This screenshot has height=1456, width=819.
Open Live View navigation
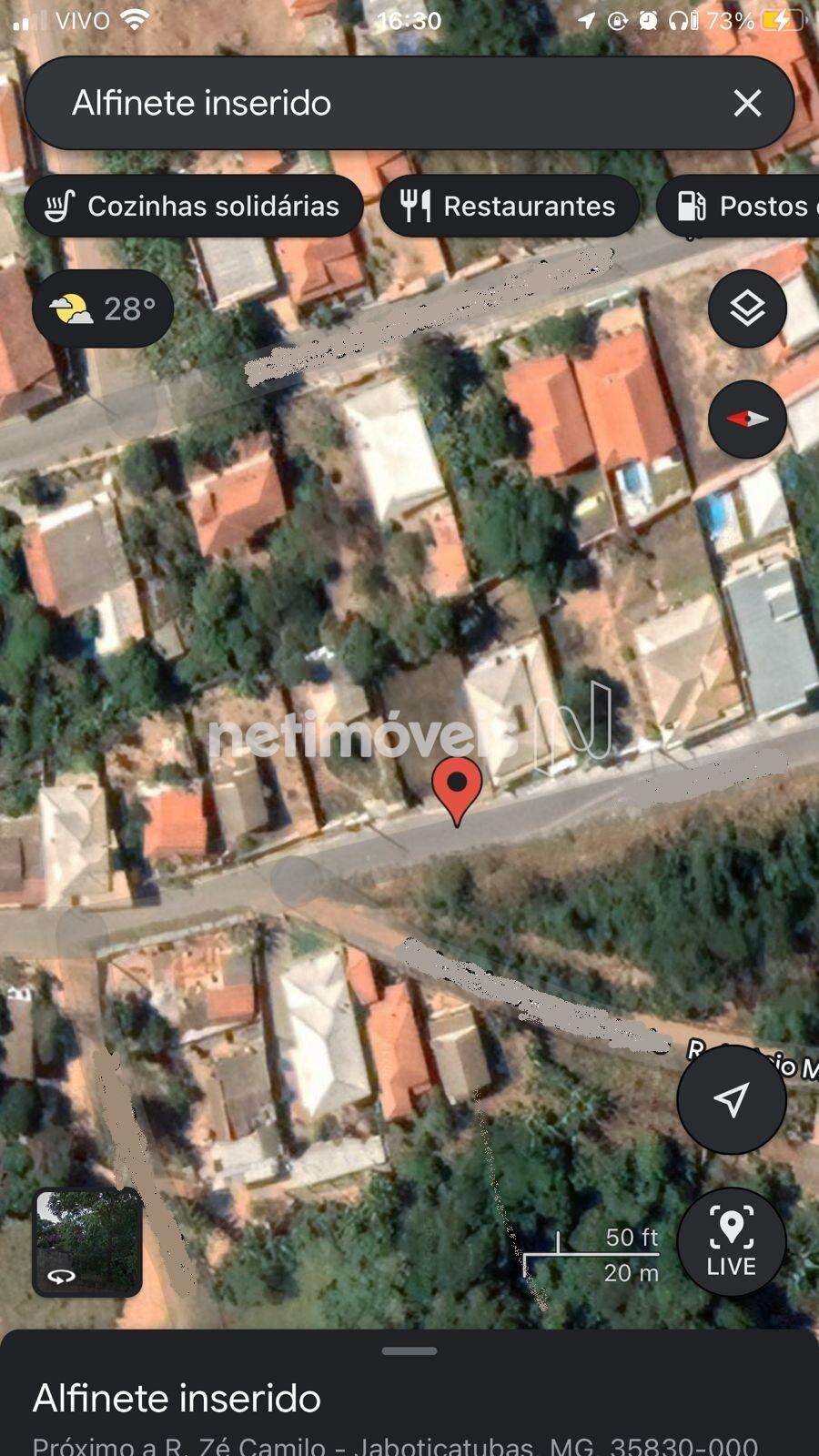click(x=732, y=1242)
